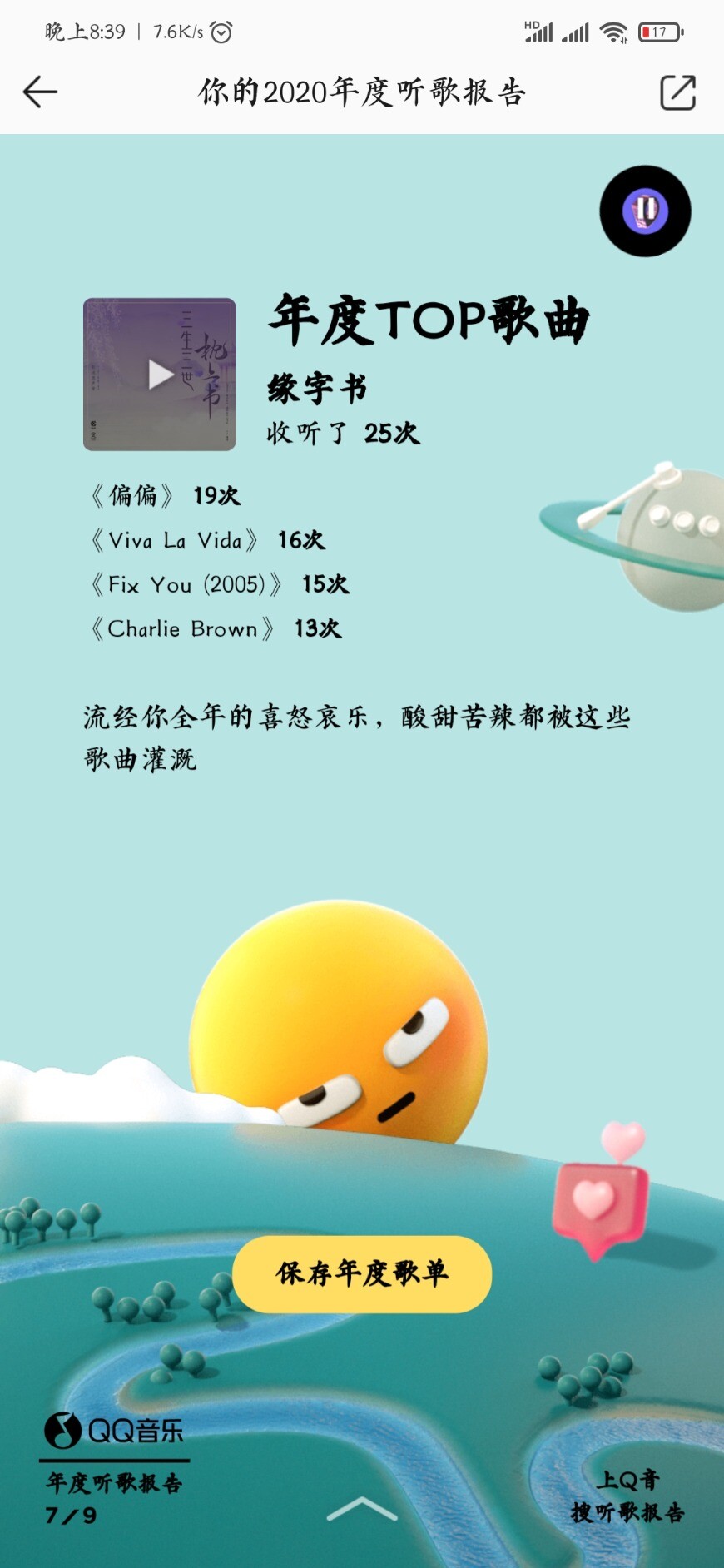This screenshot has height=1568, width=724.
Task: Share the 2020 listening report
Action: pyautogui.click(x=677, y=92)
